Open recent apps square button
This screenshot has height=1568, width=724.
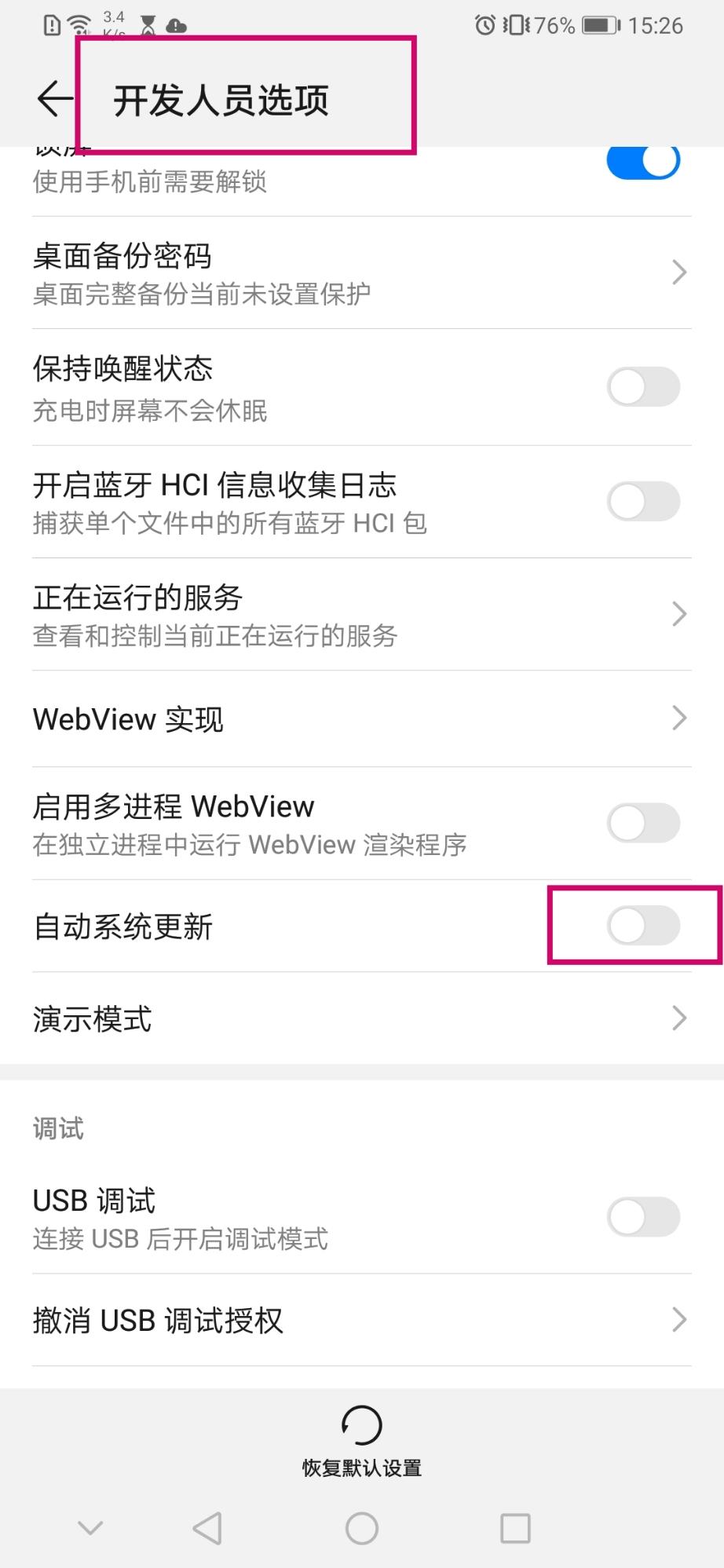pyautogui.click(x=515, y=1528)
